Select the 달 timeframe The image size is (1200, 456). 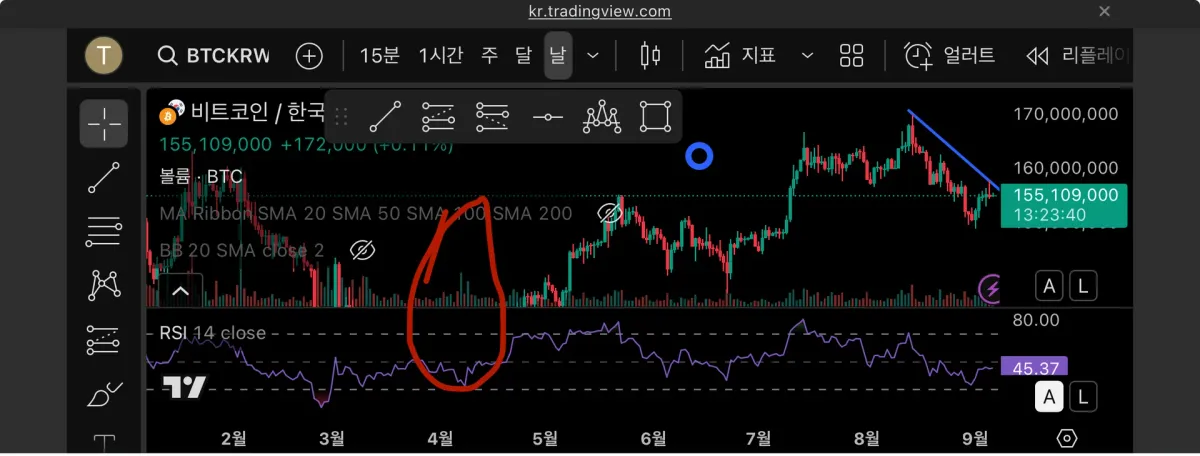click(x=523, y=55)
